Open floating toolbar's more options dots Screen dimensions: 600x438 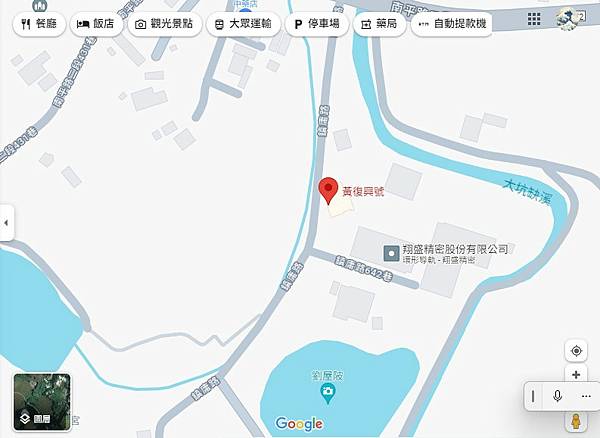pos(585,397)
